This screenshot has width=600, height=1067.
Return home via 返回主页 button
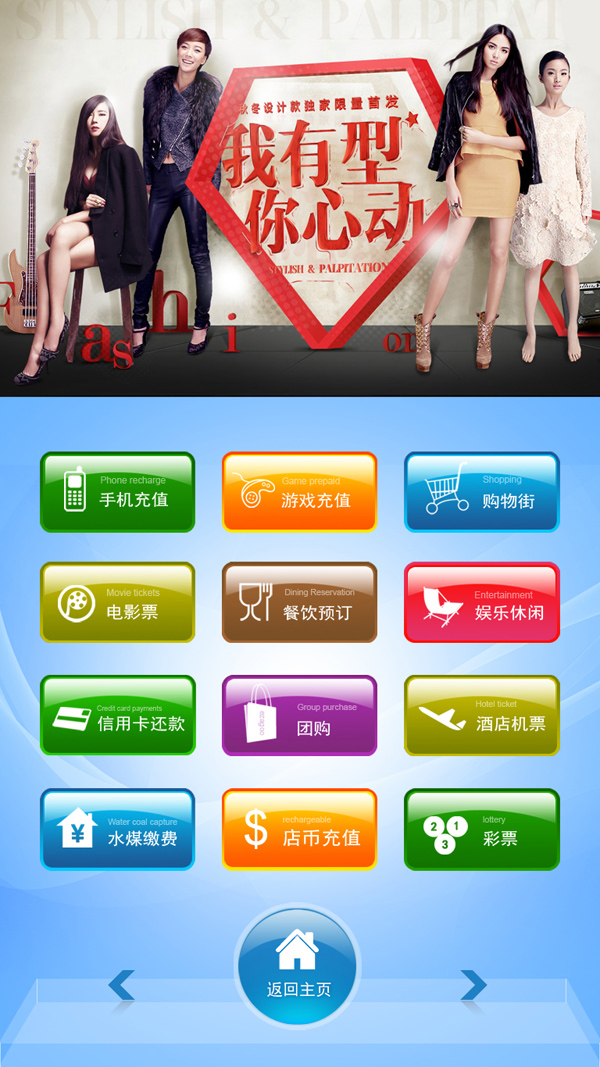pyautogui.click(x=298, y=966)
